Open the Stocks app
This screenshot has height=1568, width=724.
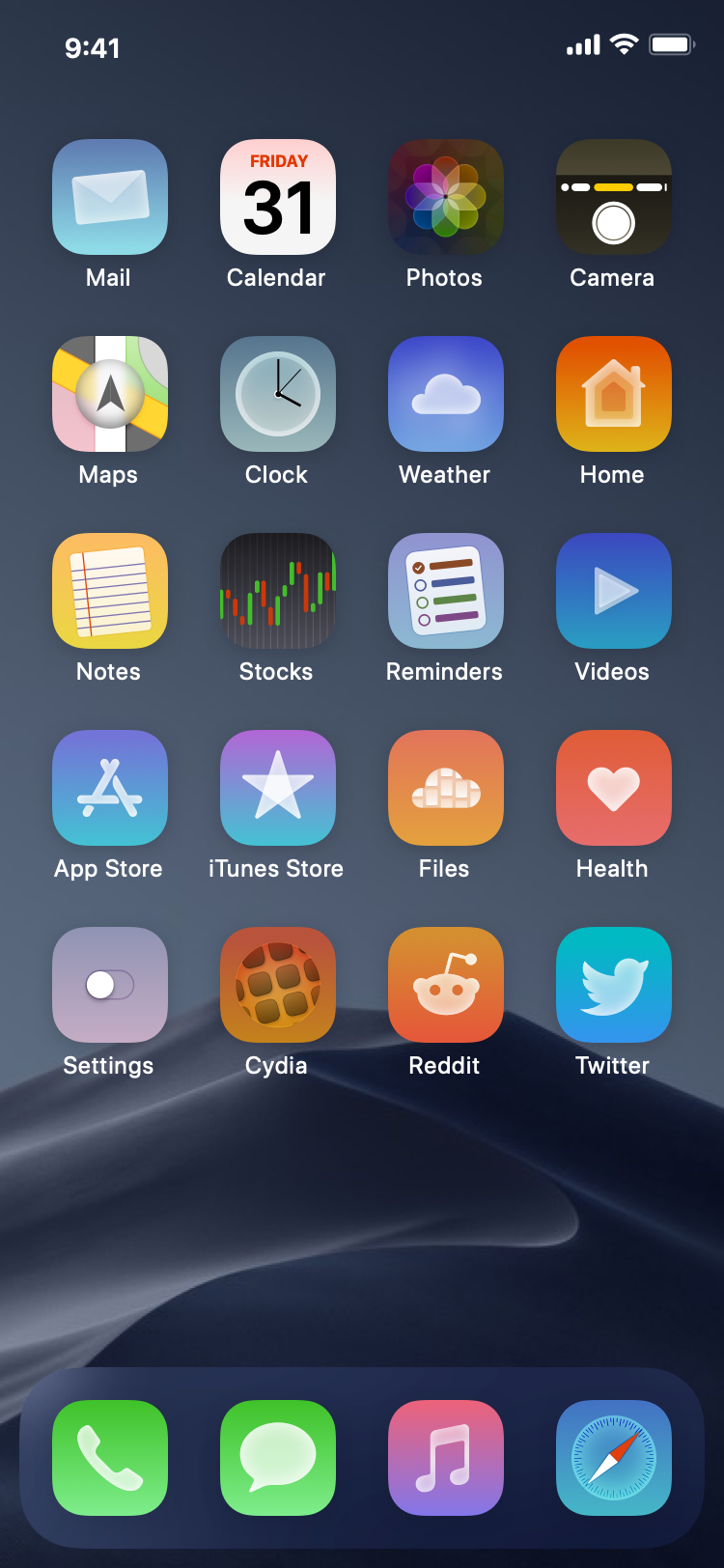pos(278,591)
